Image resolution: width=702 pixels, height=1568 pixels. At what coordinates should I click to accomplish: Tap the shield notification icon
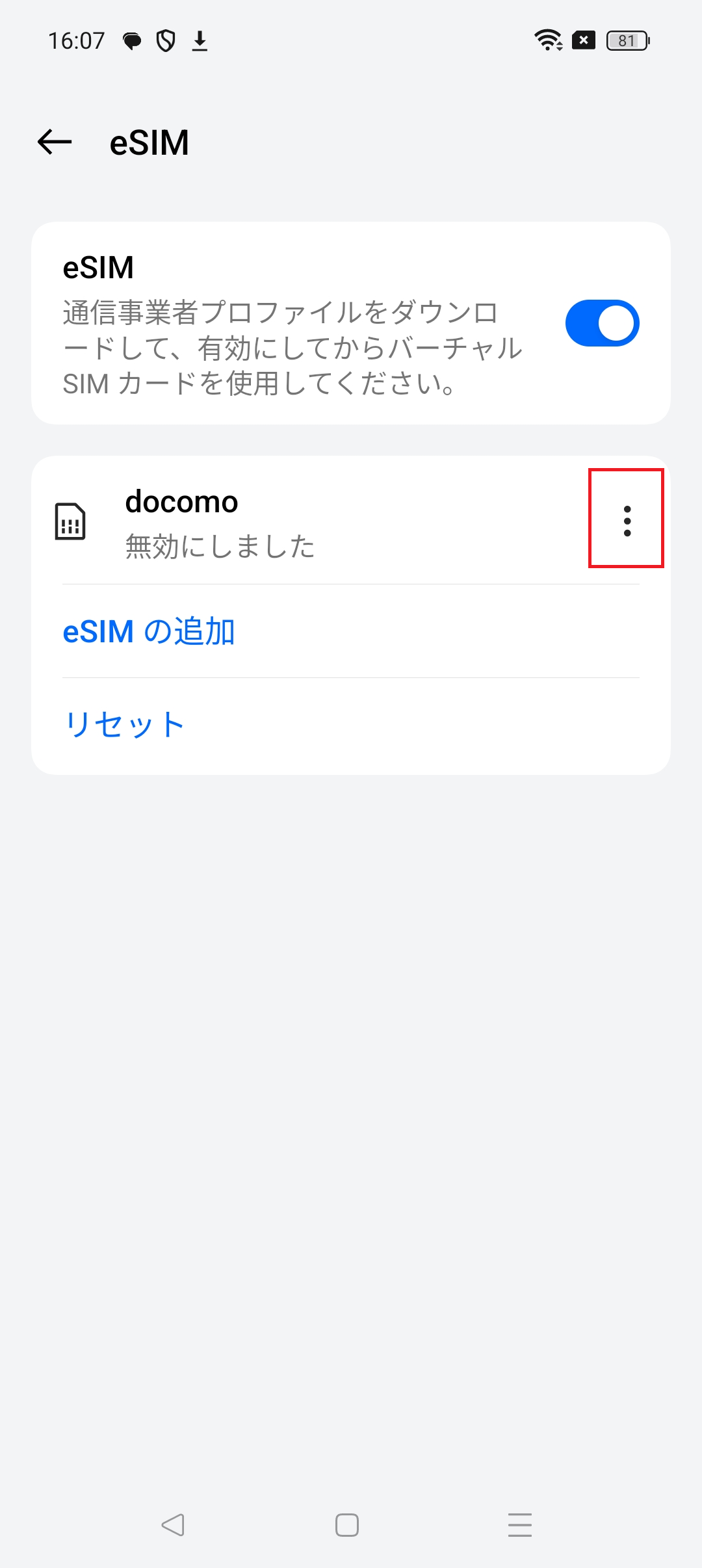(165, 40)
